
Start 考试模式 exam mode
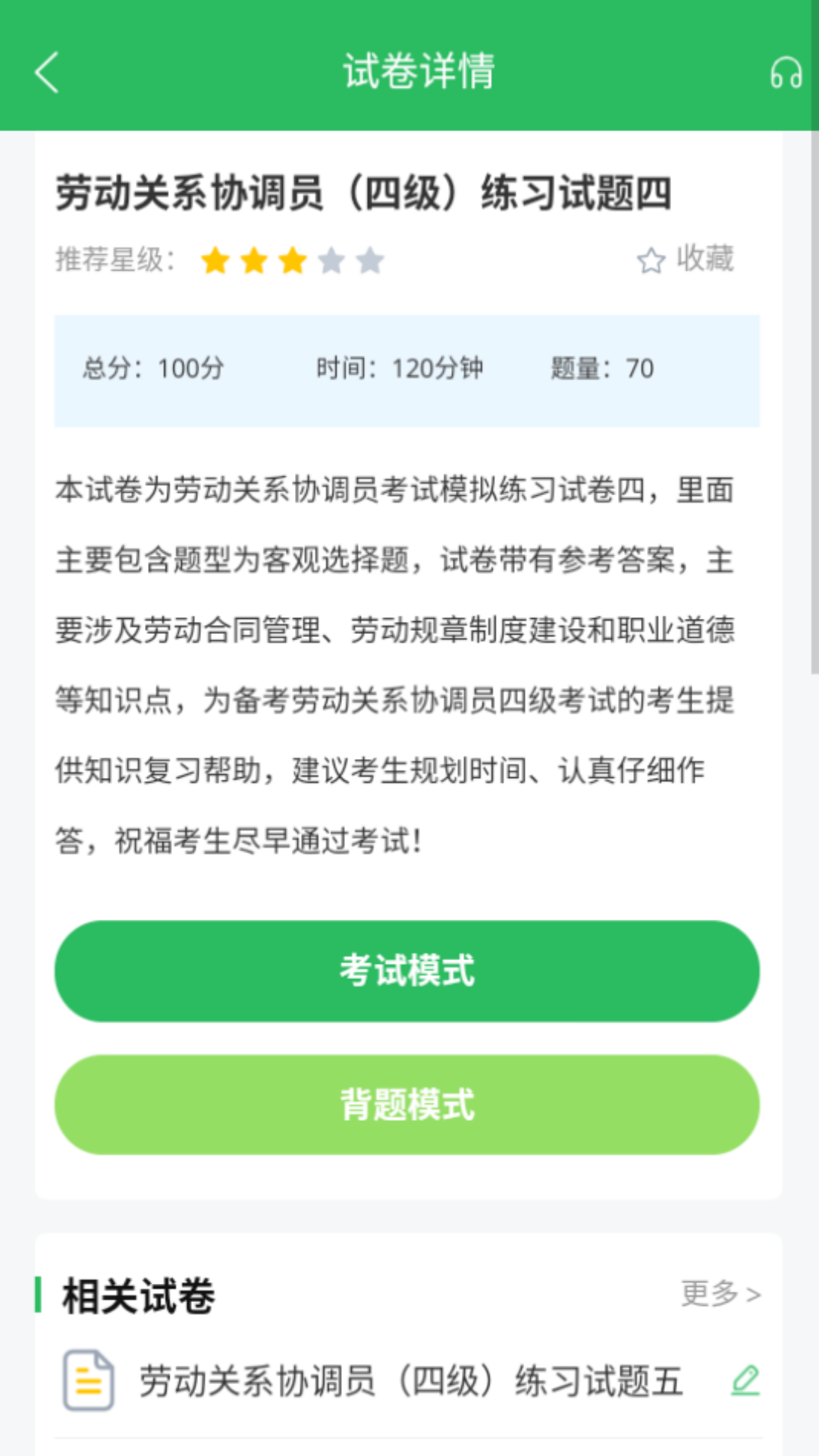[x=407, y=970]
